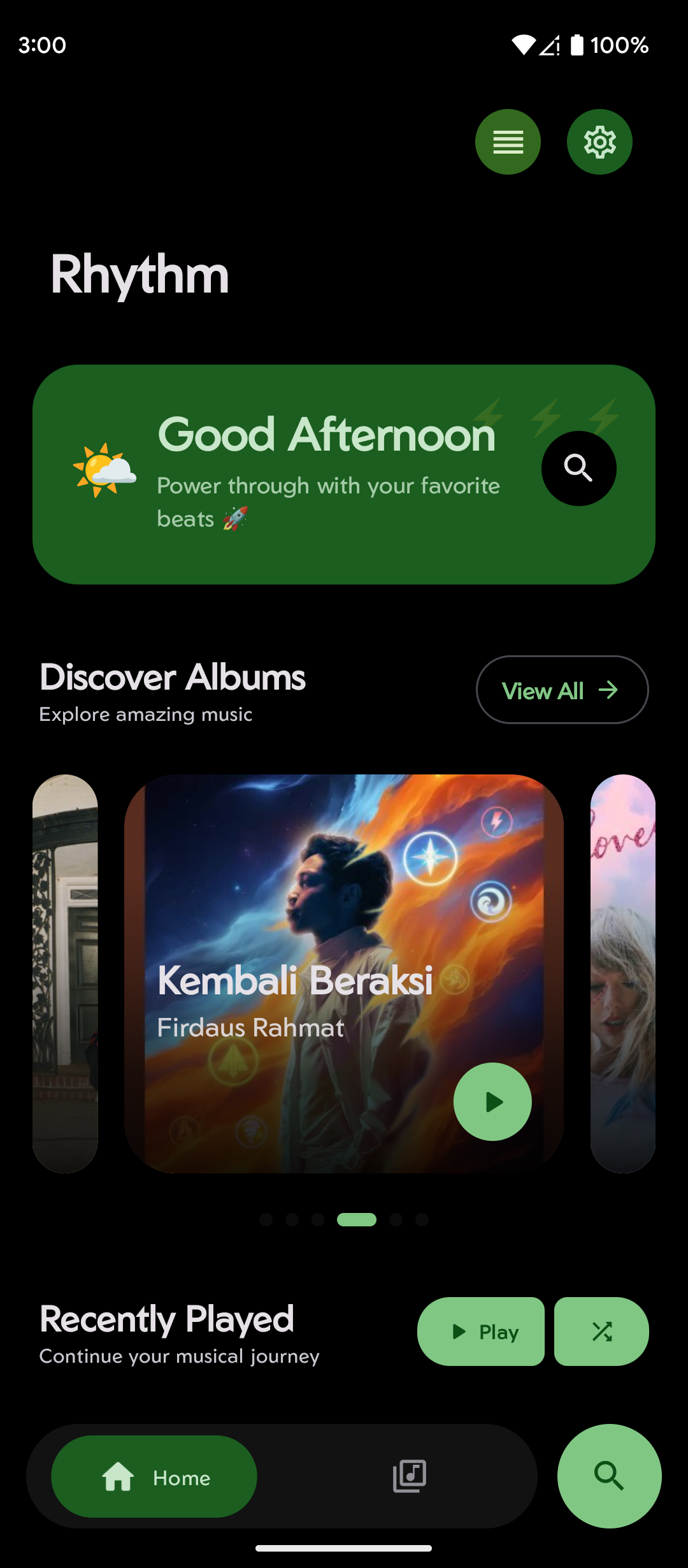
Task: Switch to the music library tab
Action: (x=409, y=1477)
